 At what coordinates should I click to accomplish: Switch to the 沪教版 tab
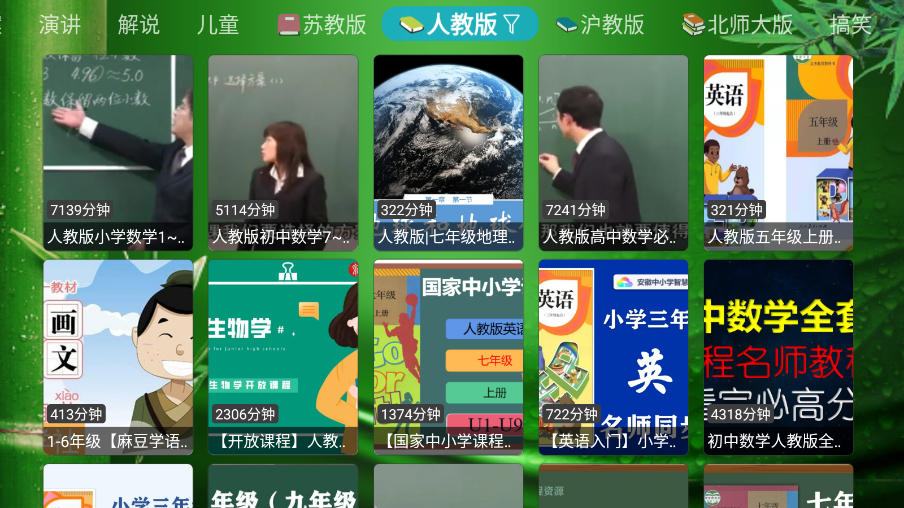600,25
